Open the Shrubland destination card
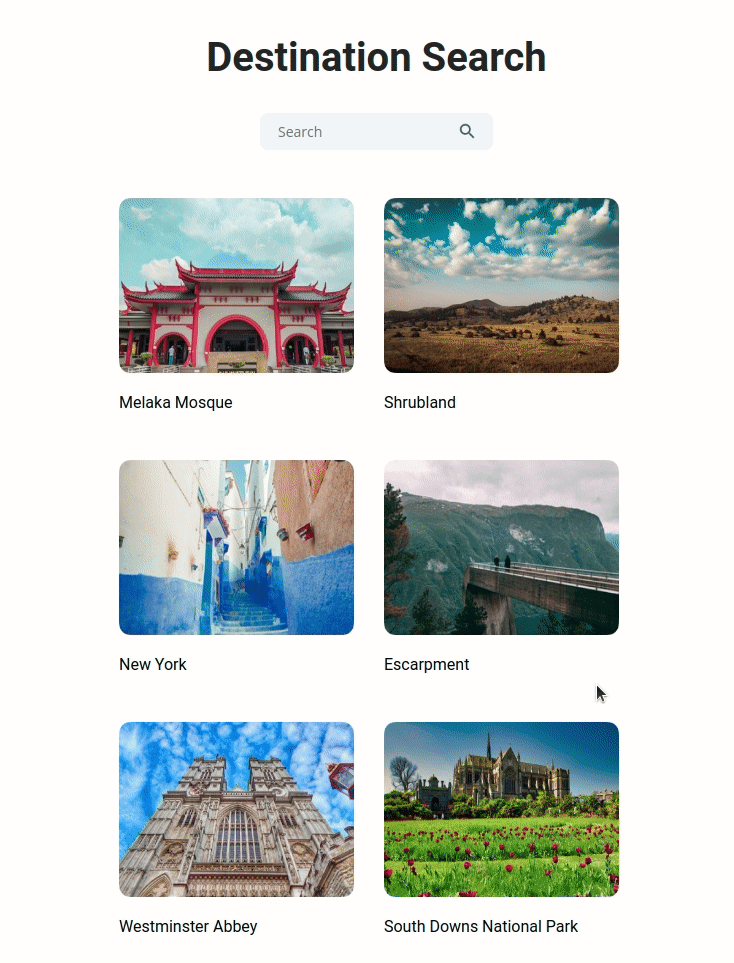734x963 pixels. tap(501, 286)
